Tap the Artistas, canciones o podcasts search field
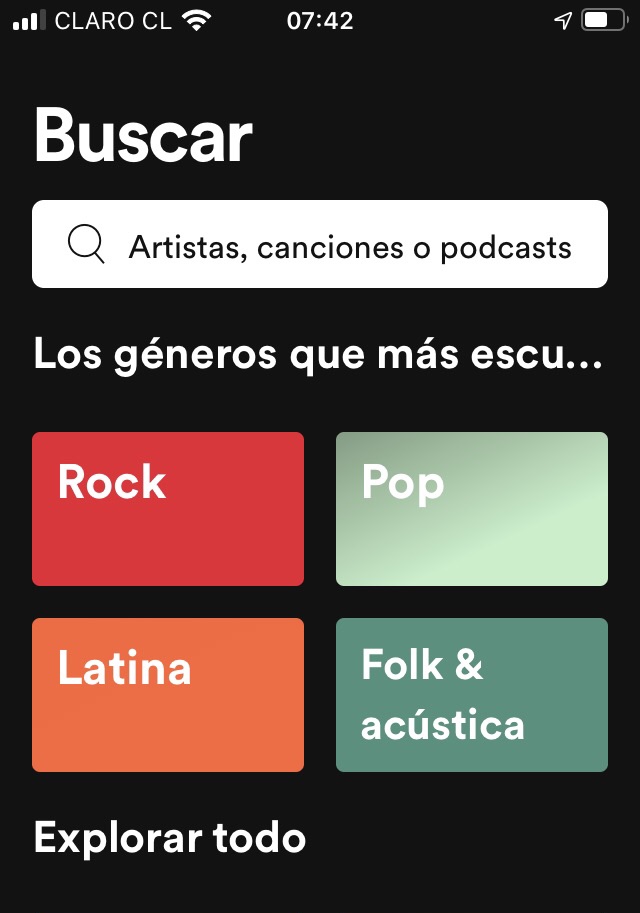640x913 pixels. pos(320,244)
